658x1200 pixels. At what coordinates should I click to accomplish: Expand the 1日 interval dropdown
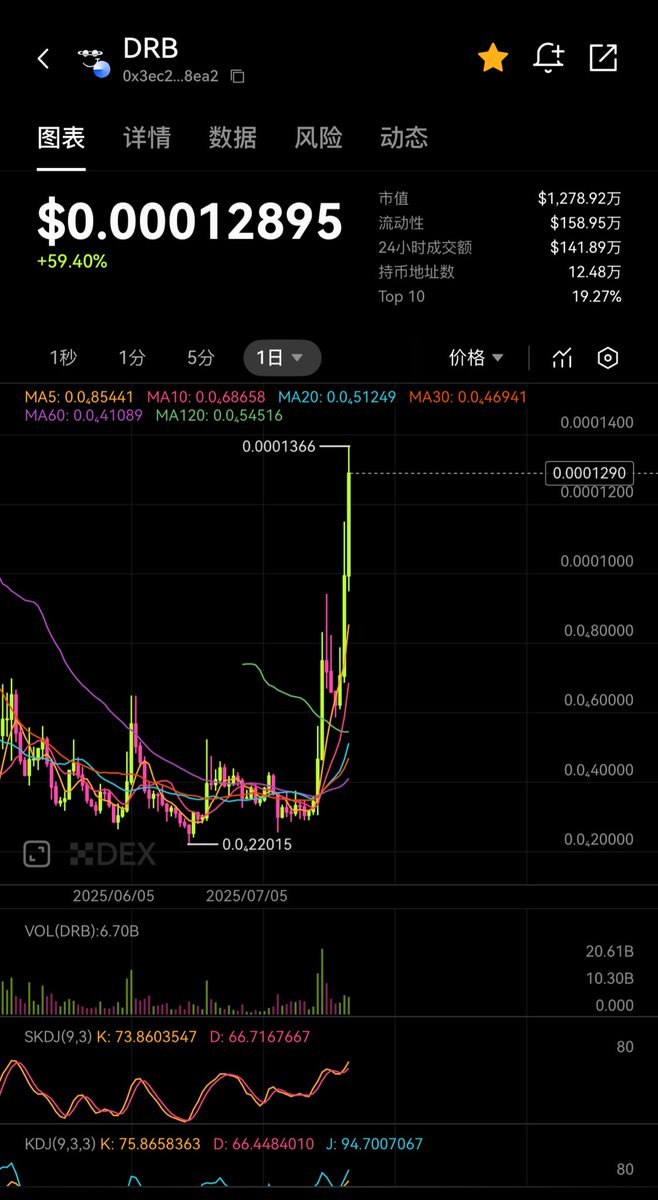point(282,357)
